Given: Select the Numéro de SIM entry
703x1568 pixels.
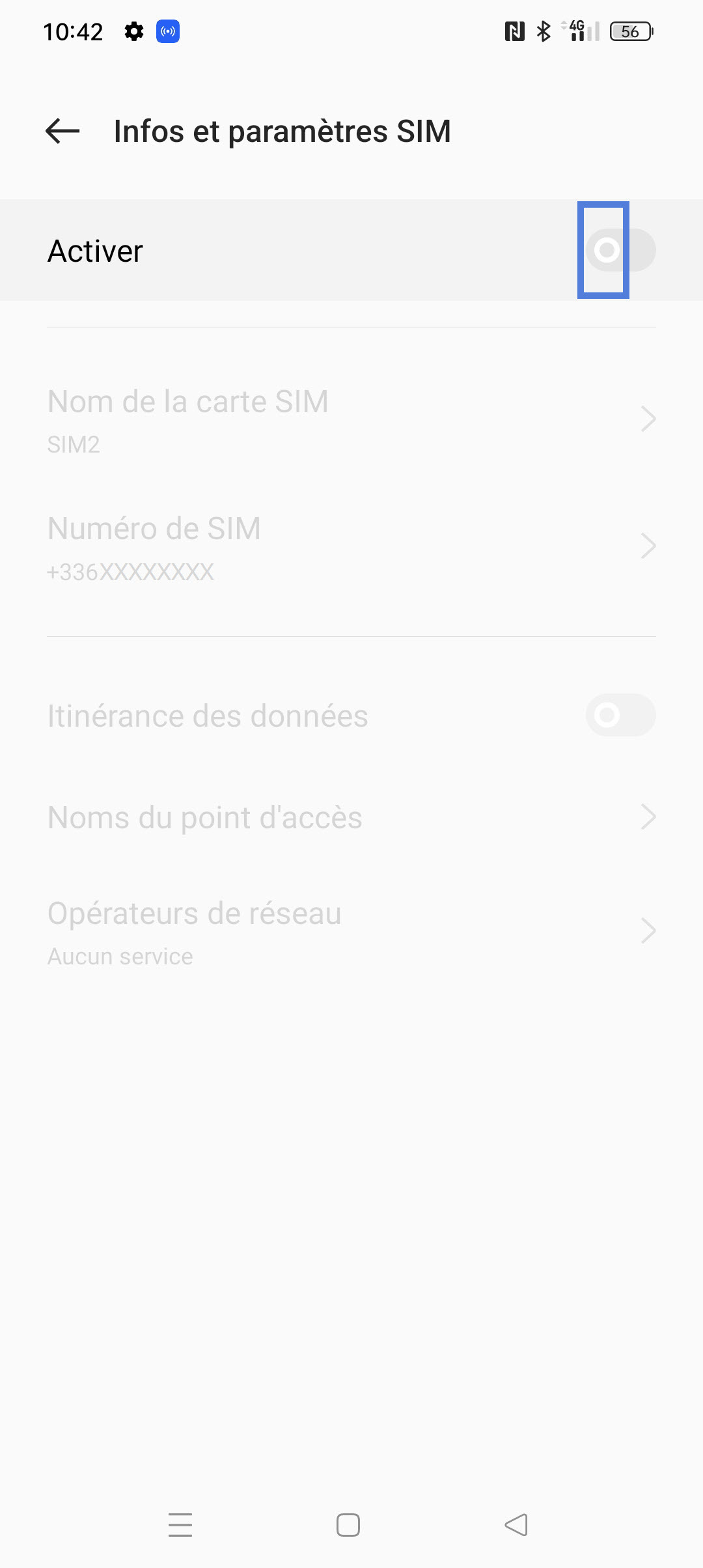Looking at the screenshot, I should [x=260, y=546].
